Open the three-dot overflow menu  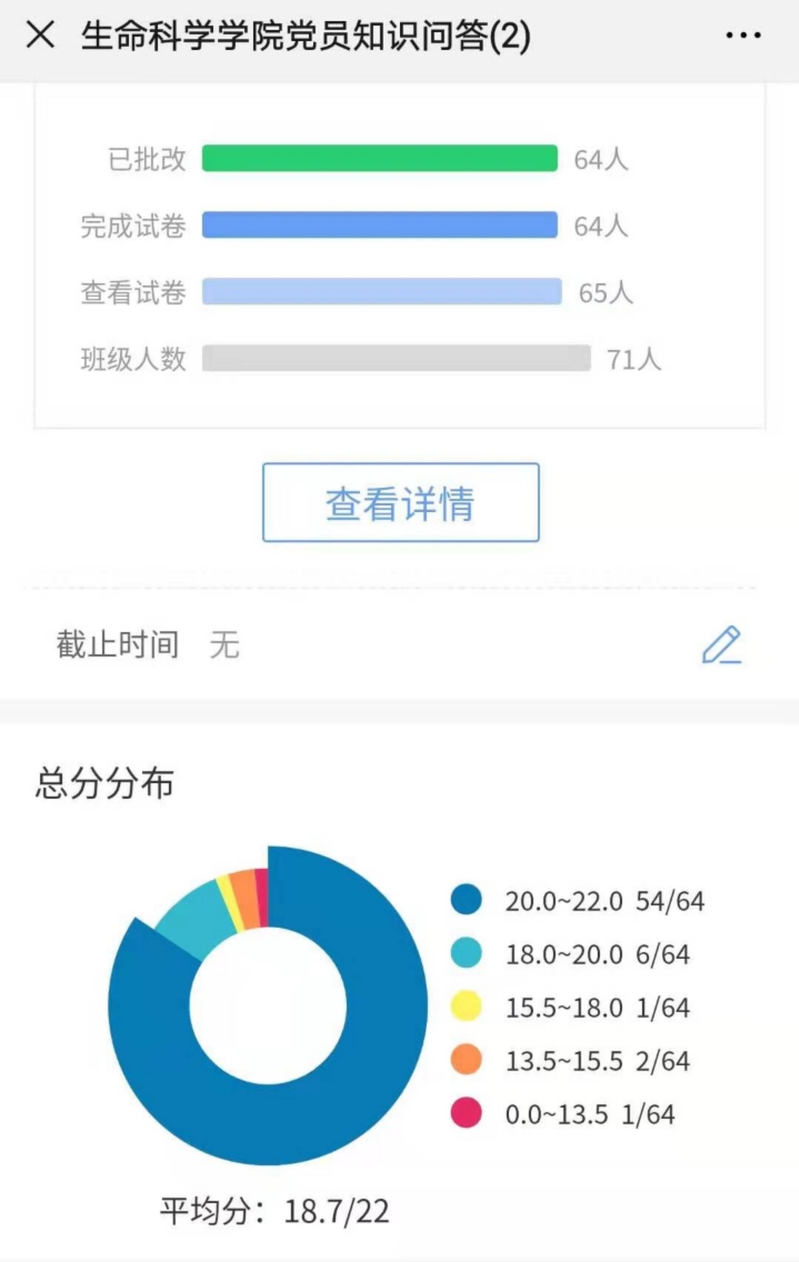pyautogui.click(x=743, y=36)
